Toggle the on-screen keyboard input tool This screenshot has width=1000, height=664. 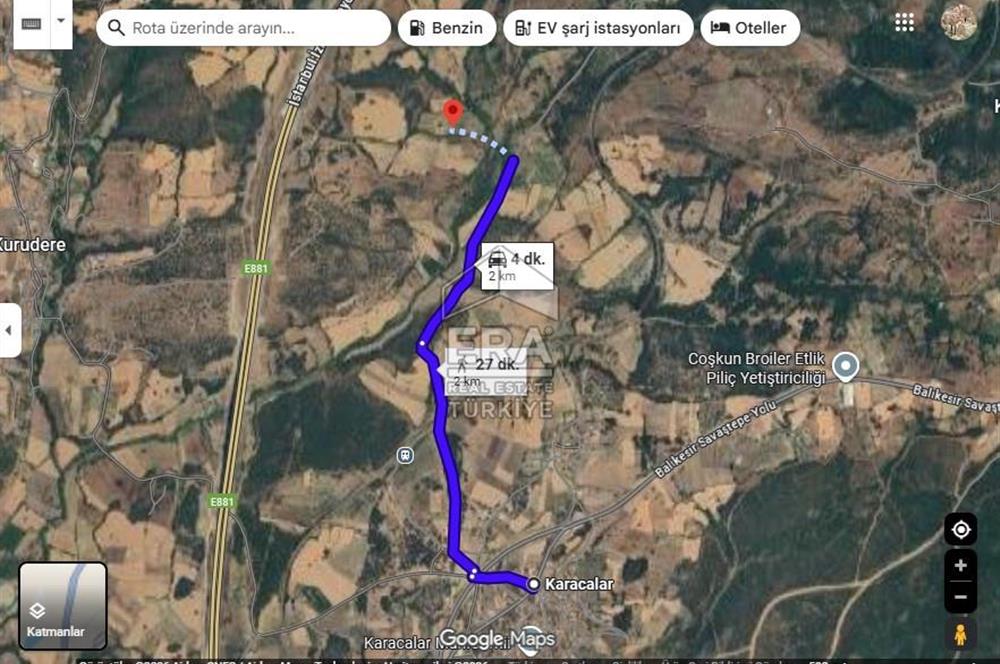(x=31, y=23)
